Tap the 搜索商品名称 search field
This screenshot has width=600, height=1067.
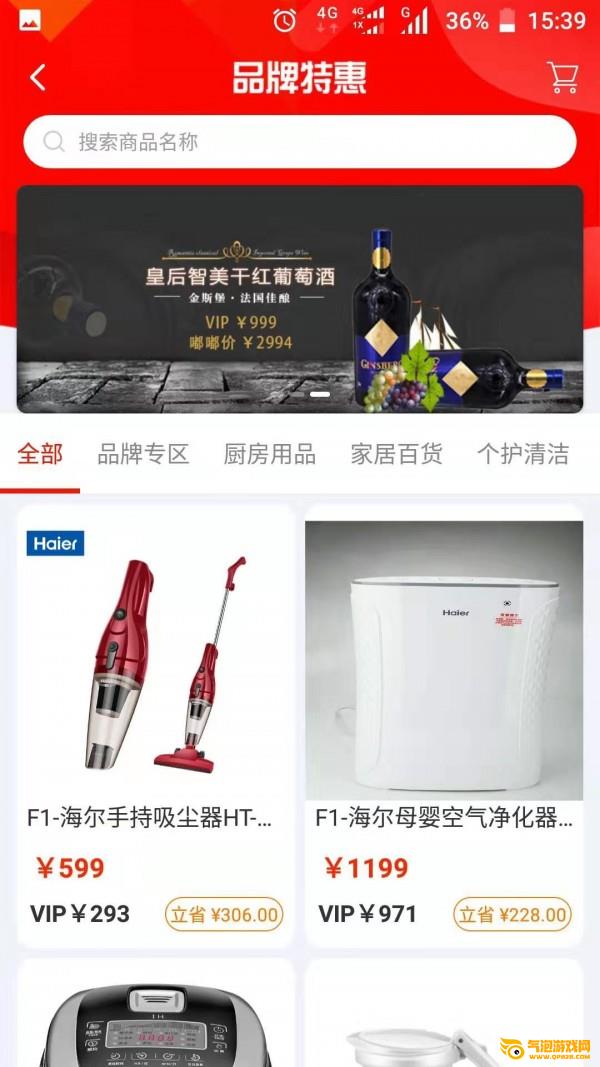[x=300, y=142]
